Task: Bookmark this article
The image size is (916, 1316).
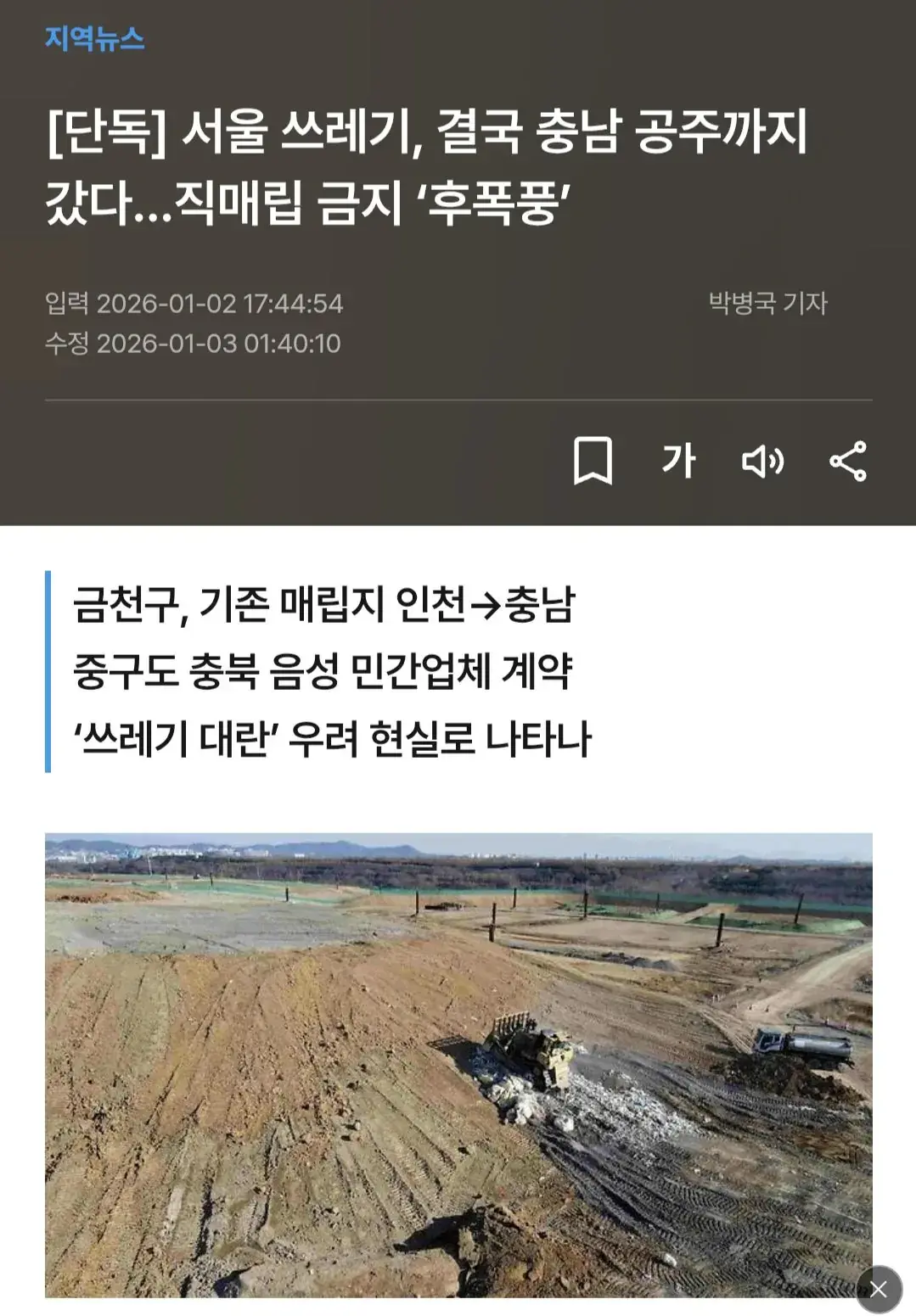Action: point(593,461)
